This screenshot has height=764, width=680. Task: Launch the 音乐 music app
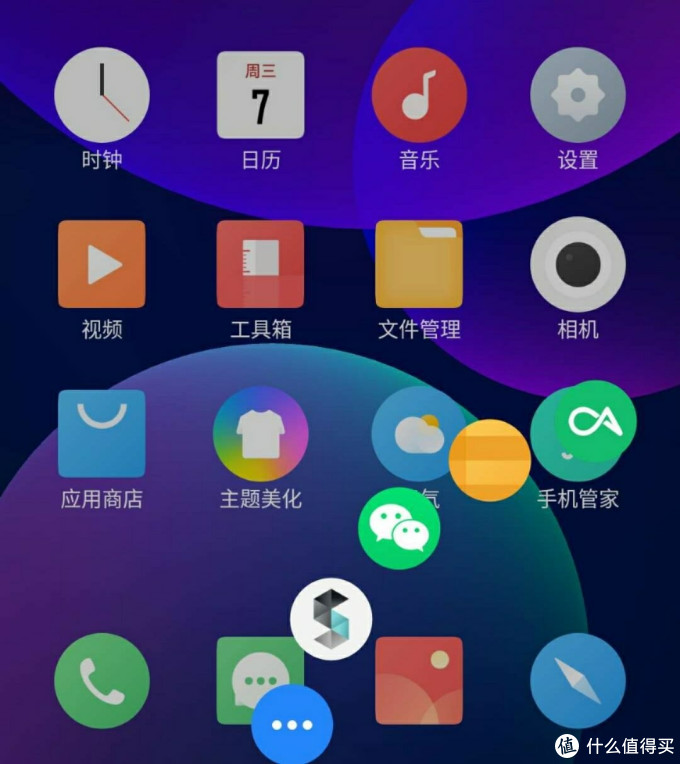[419, 95]
